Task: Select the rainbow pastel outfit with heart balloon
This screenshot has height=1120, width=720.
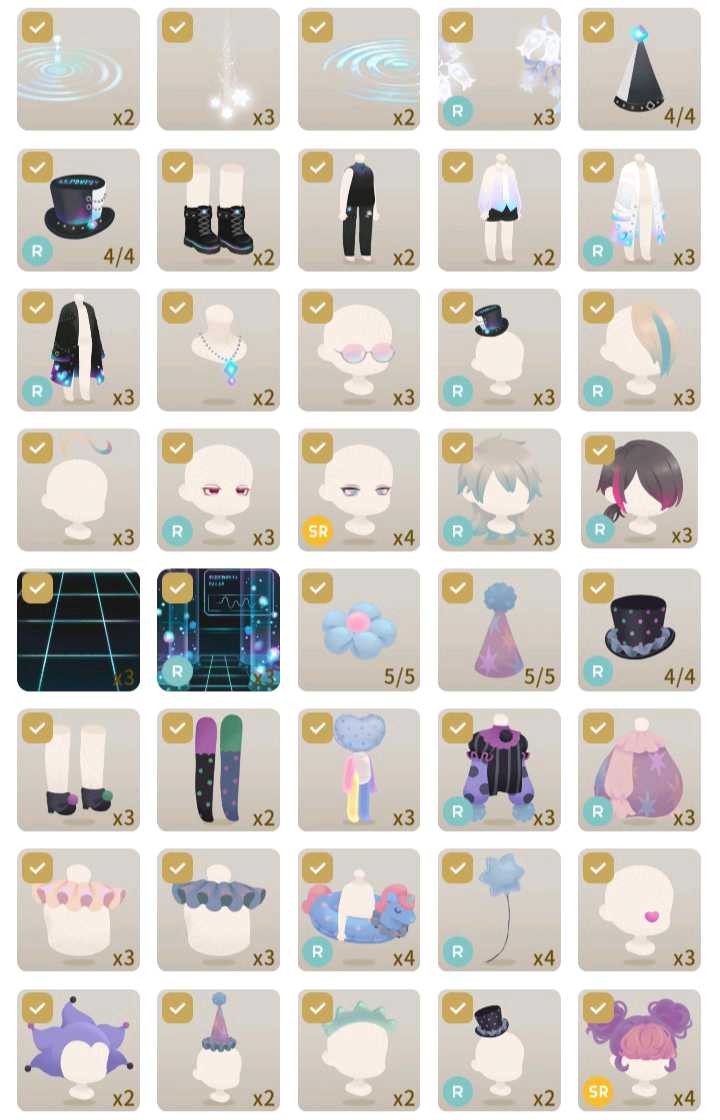Action: coord(358,770)
